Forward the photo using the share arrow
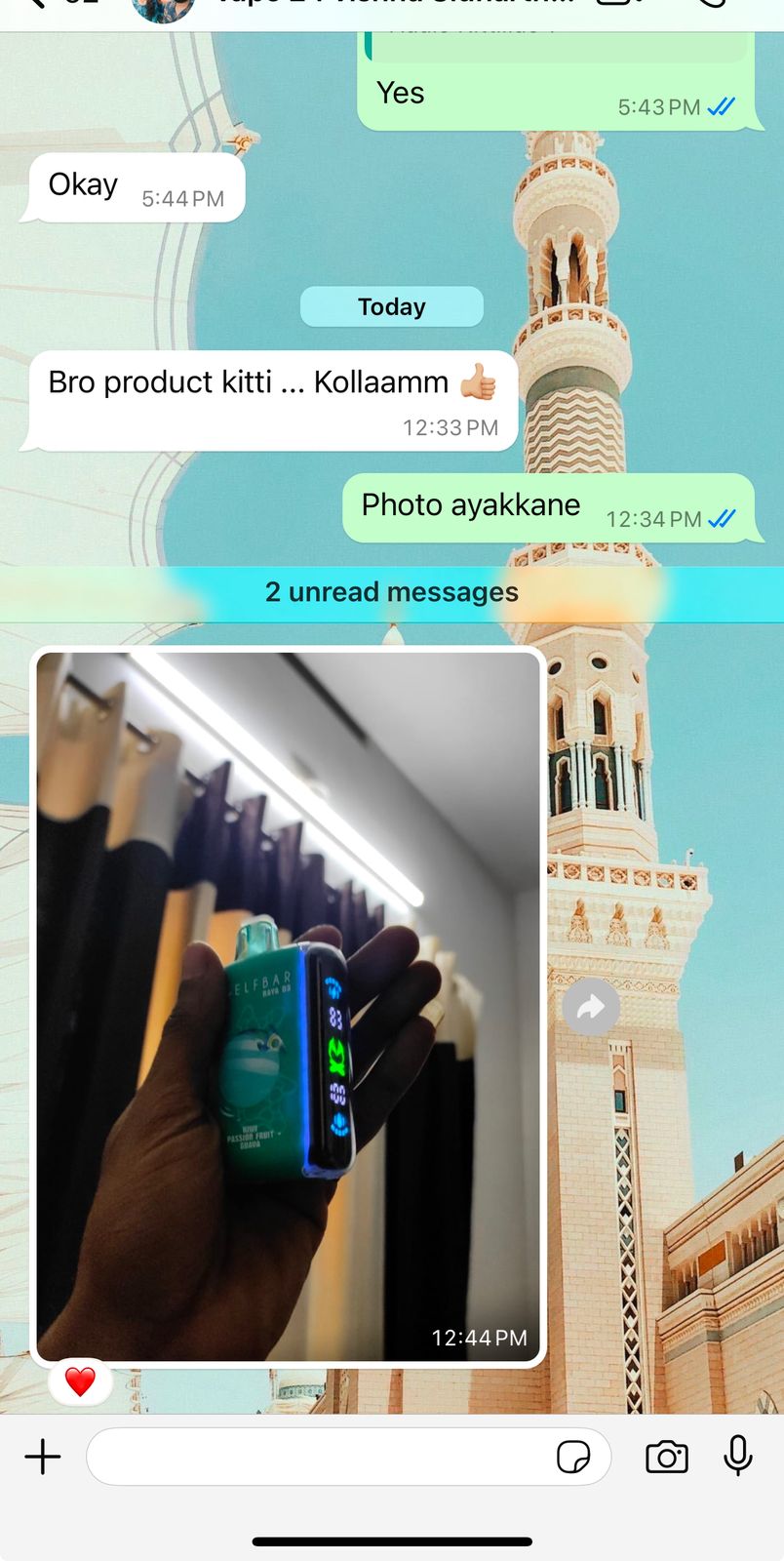The image size is (784, 1561). [x=591, y=1007]
